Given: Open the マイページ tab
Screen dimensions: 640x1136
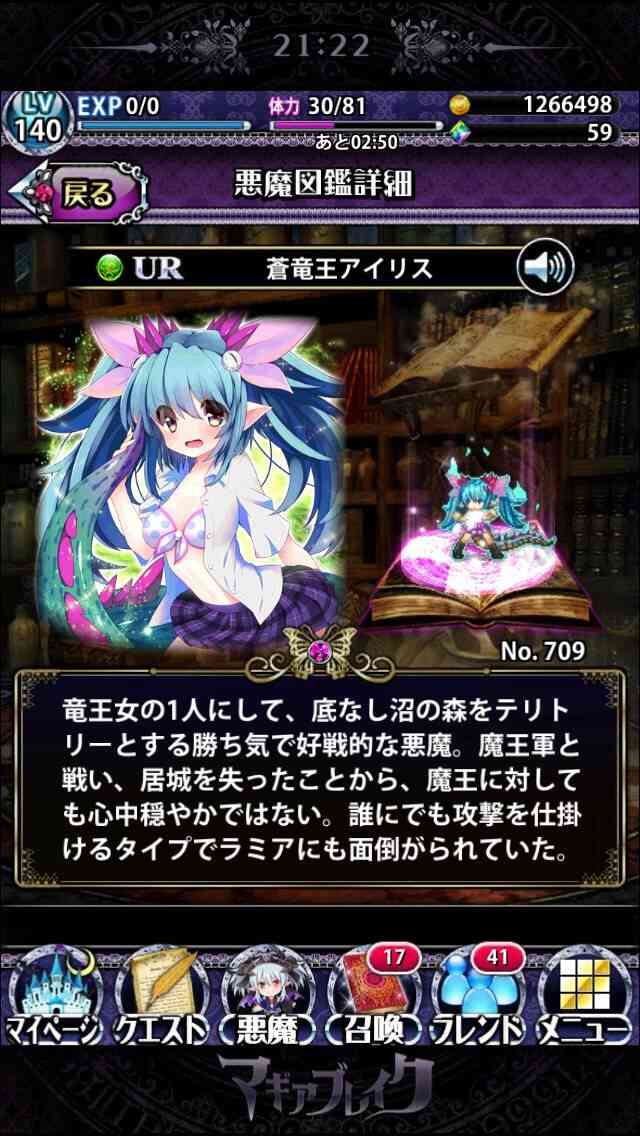Looking at the screenshot, I should [x=52, y=994].
